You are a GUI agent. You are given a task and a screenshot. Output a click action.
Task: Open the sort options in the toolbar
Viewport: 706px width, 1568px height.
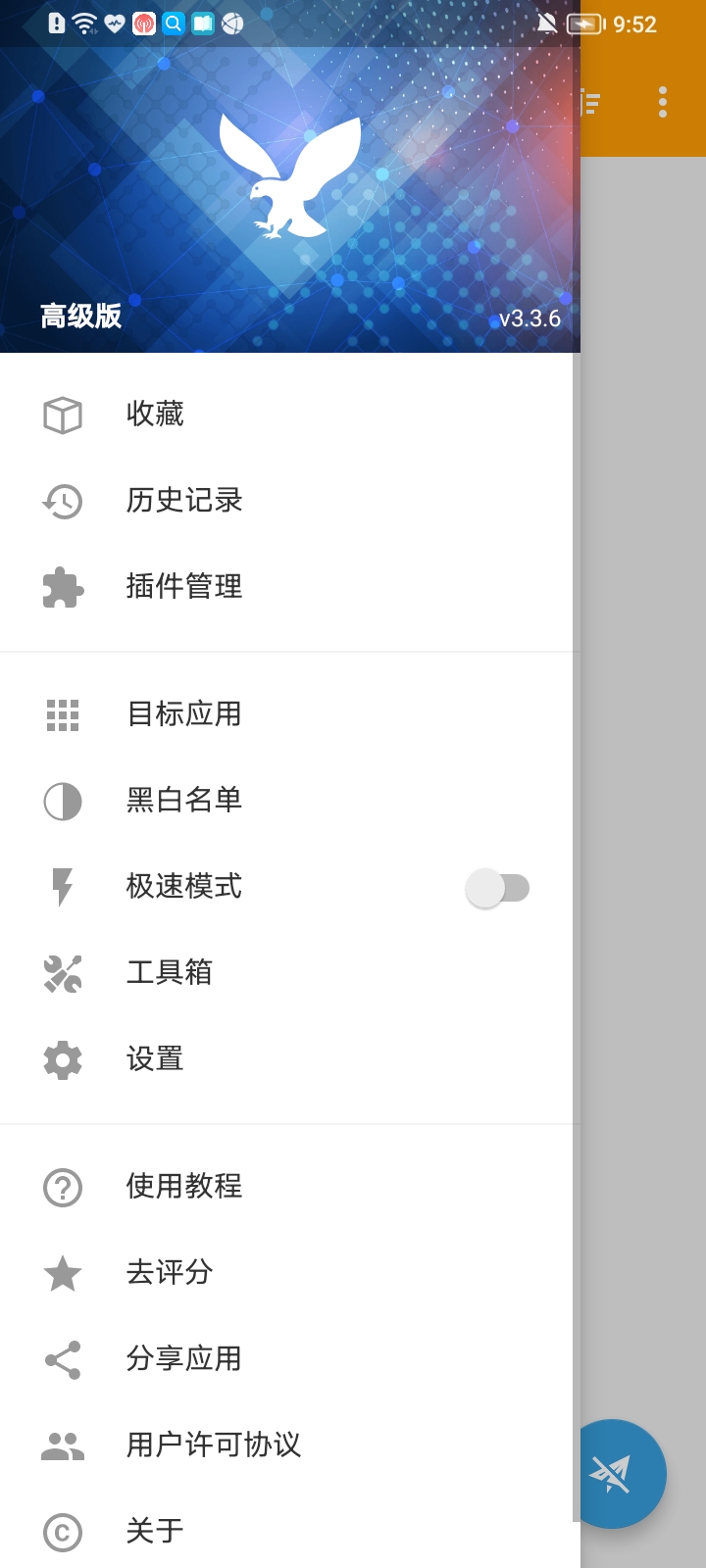(589, 101)
